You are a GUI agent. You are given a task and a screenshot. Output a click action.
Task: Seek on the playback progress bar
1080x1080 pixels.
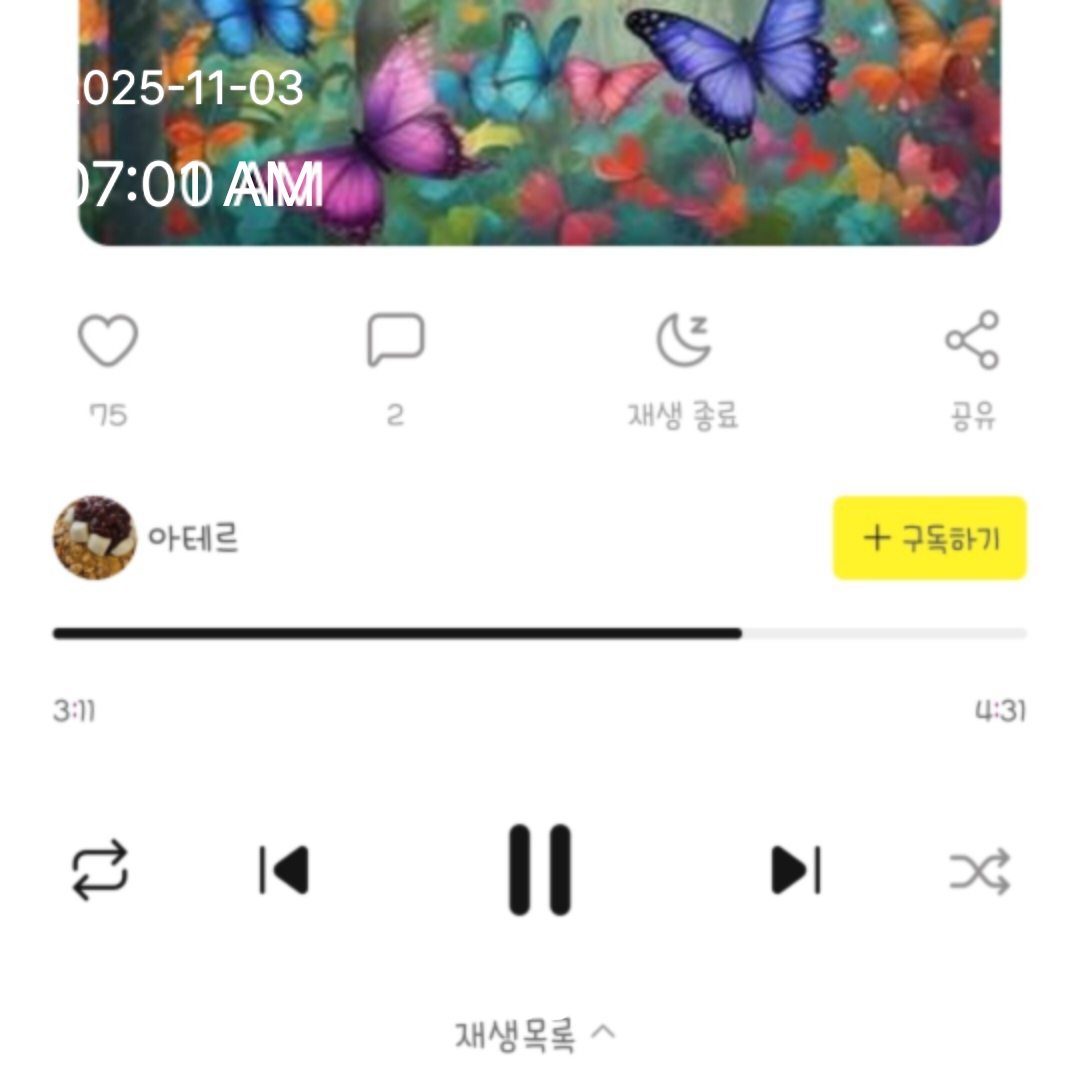(x=540, y=633)
